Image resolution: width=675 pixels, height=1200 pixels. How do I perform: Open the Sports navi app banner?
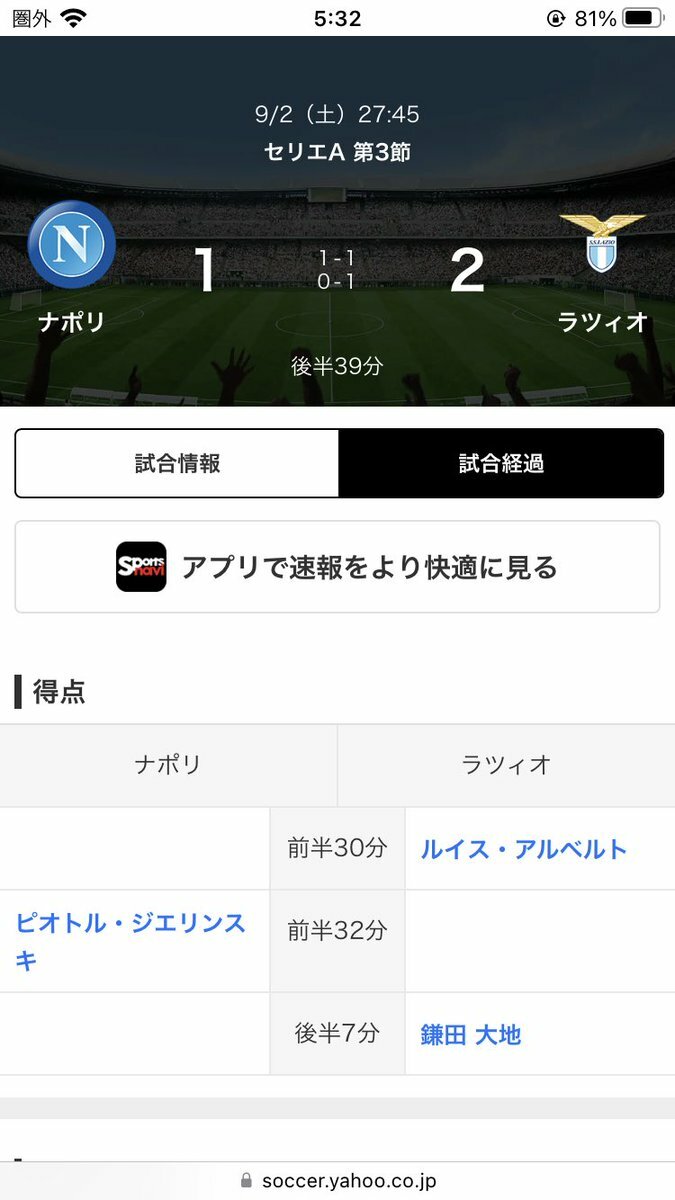coord(337,567)
